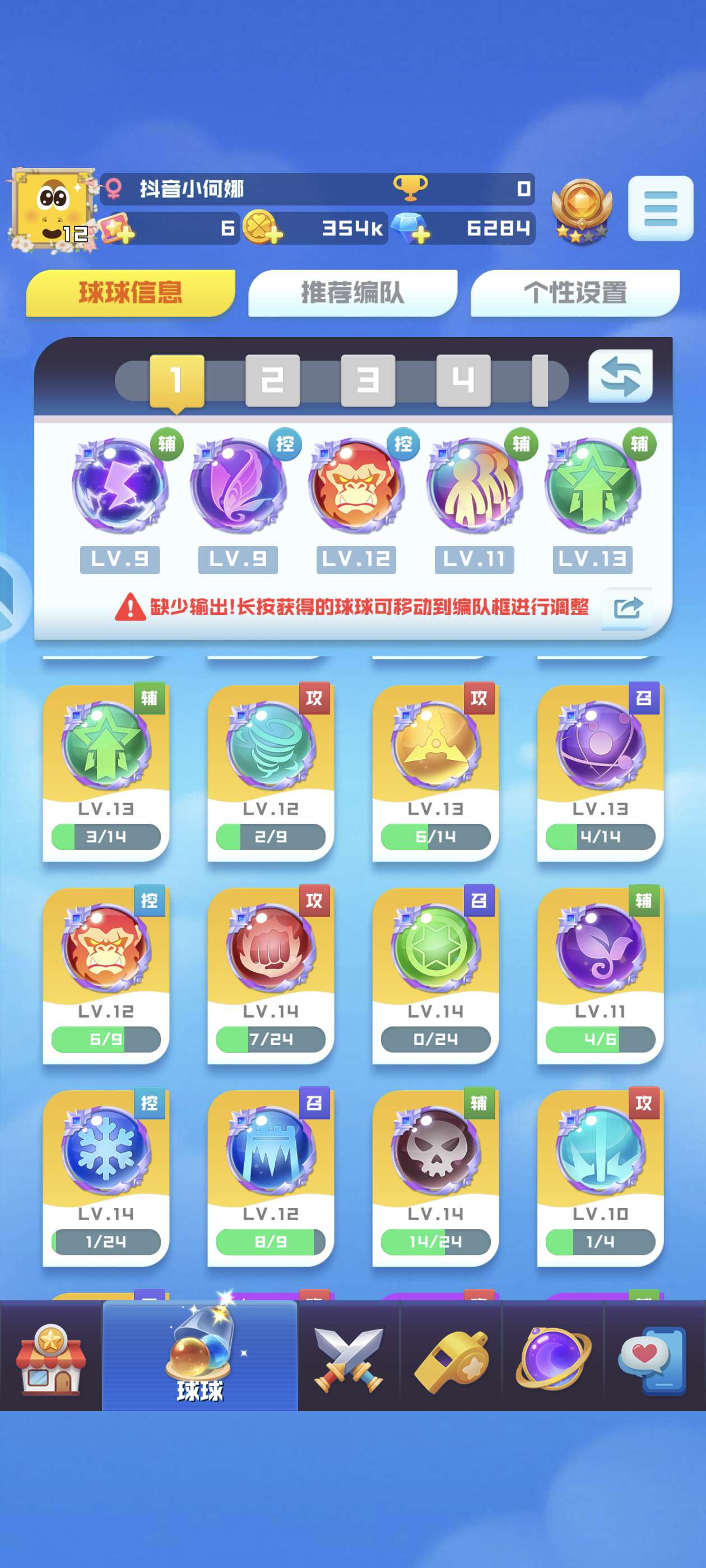Open the hamburger menu
The height and width of the screenshot is (1568, 706).
(660, 208)
